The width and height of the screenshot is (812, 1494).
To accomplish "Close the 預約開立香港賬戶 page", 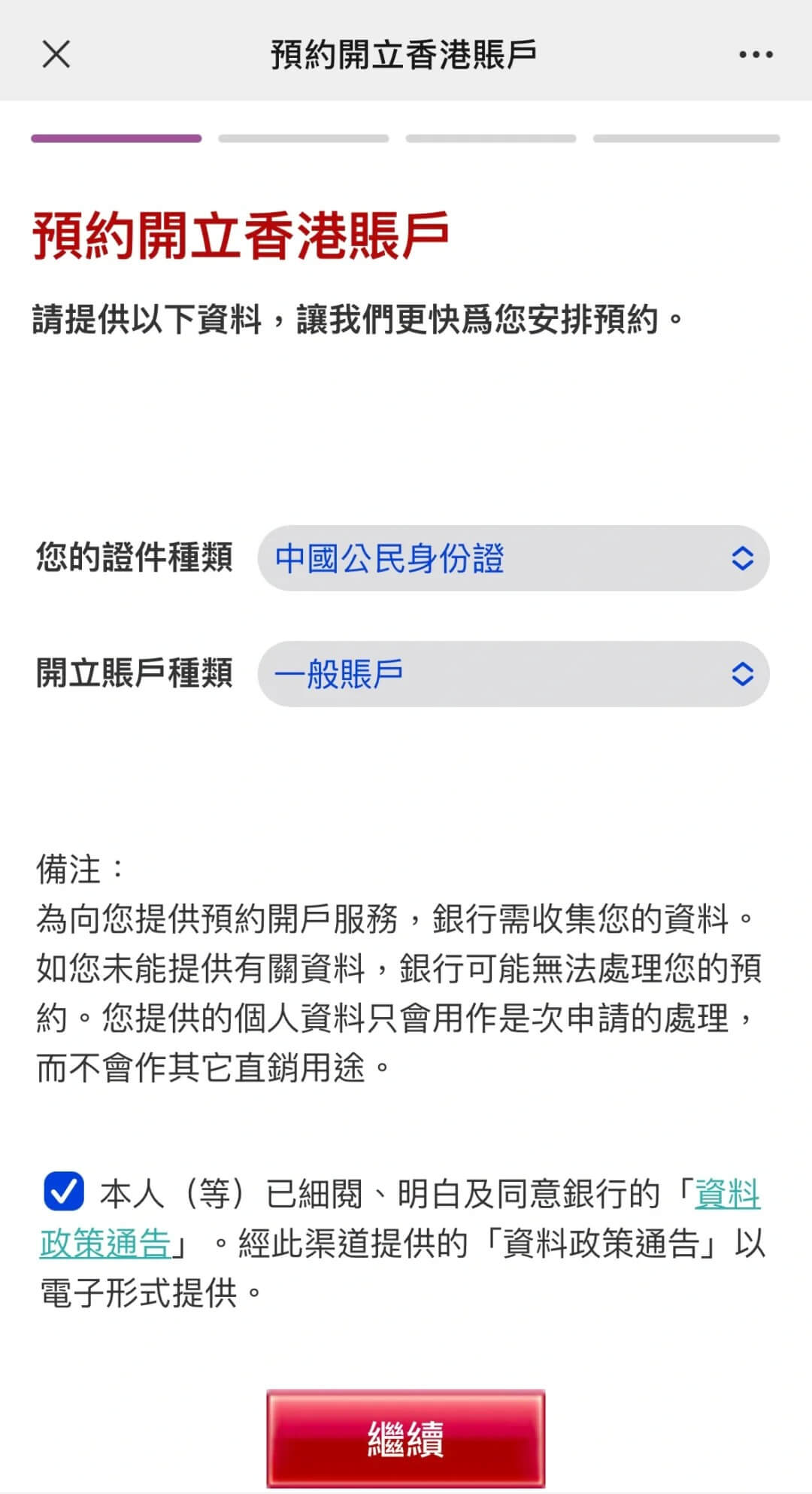I will coord(56,54).
